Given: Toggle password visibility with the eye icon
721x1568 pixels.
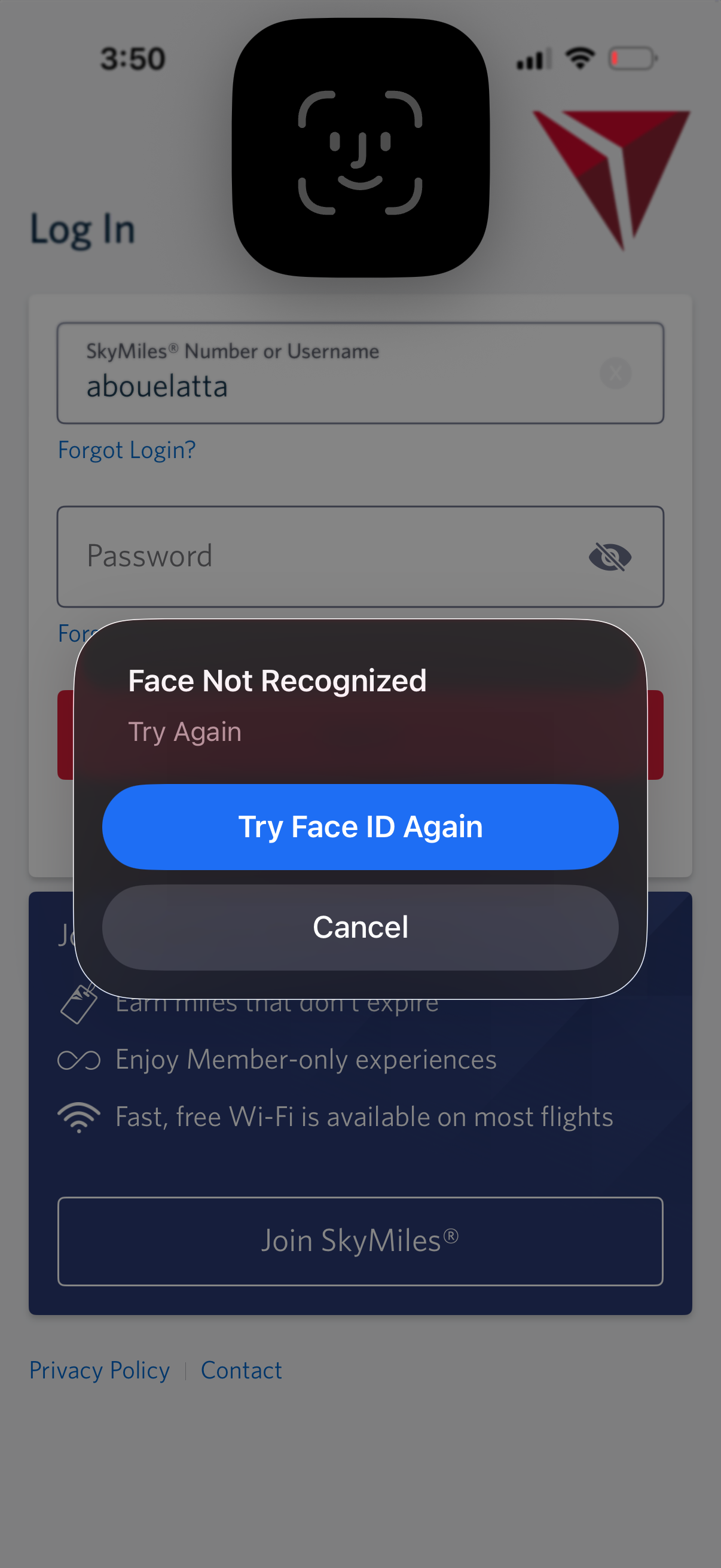Looking at the screenshot, I should pos(613,556).
